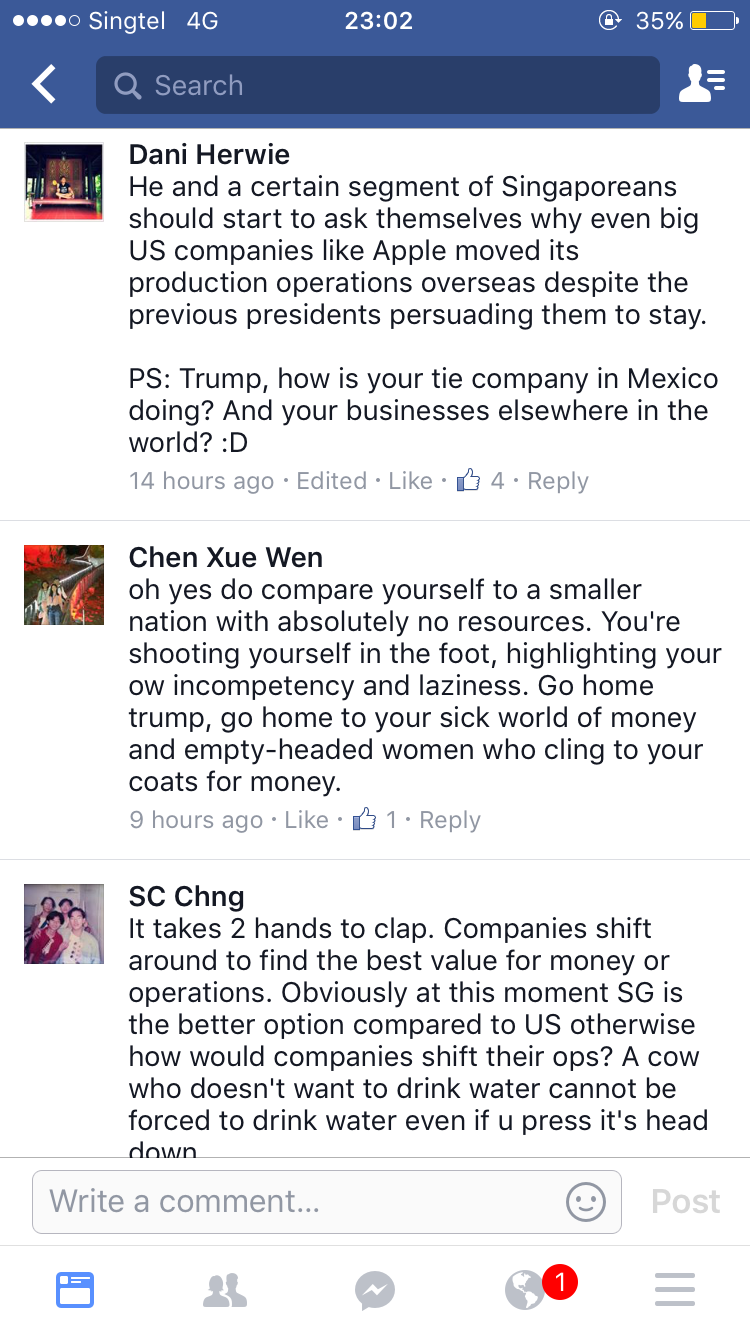Screen dimensions: 750x1334
Task: Reply to Dani Herwie's comment
Action: pos(558,481)
